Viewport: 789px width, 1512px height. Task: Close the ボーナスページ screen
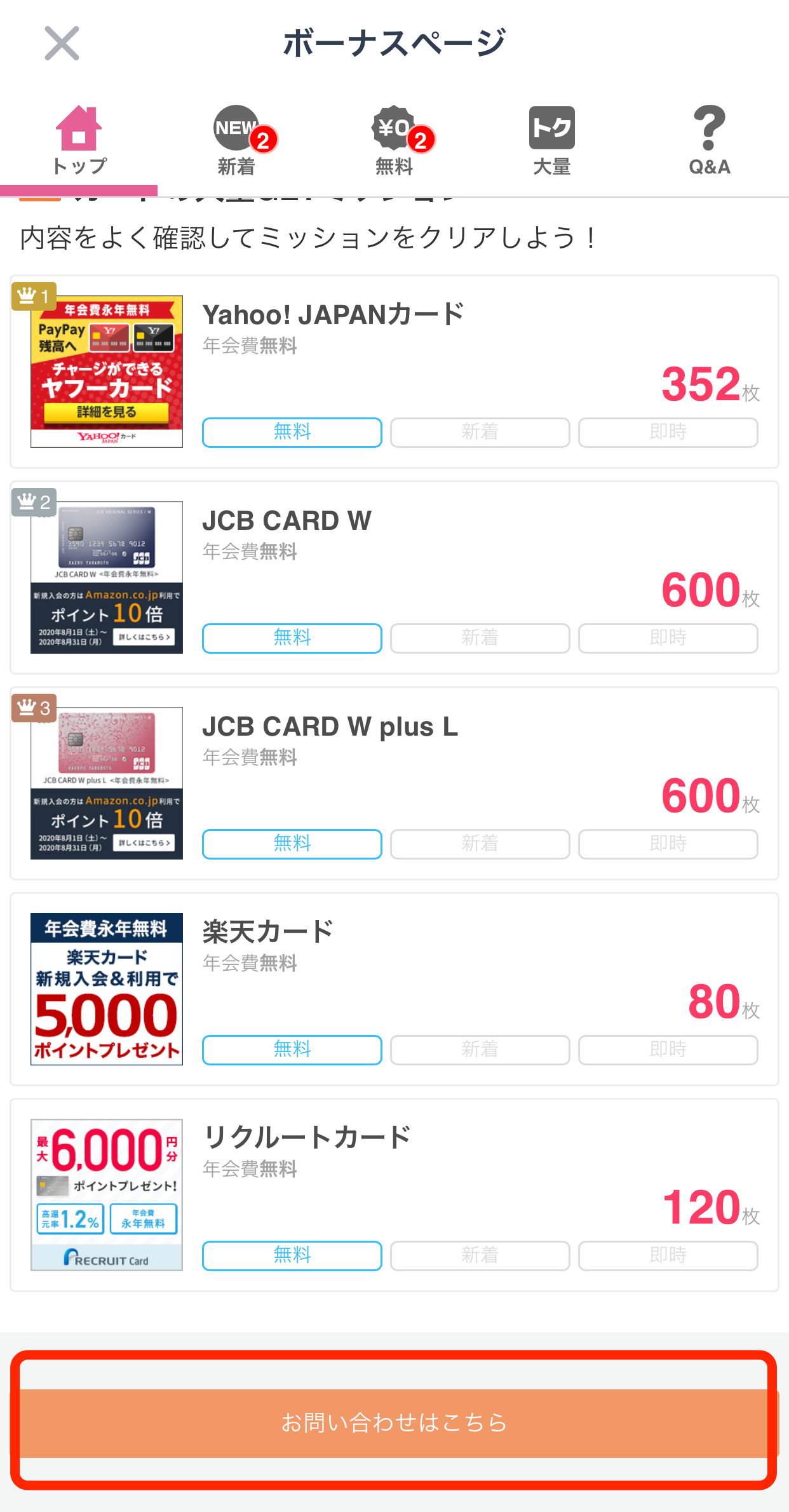click(62, 43)
